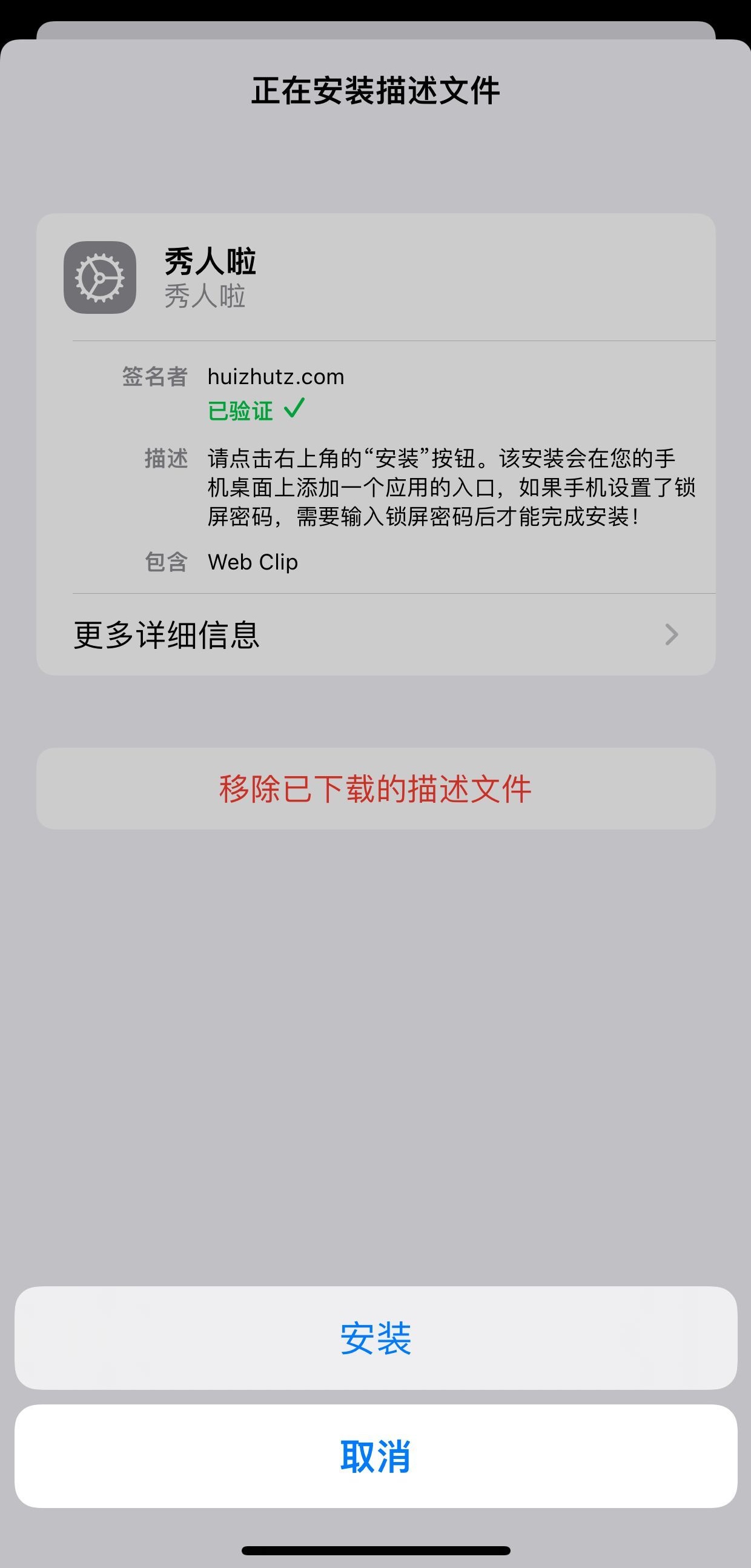This screenshot has height=1568, width=751.
Task: Confirm with the 安装 button
Action: pos(375,1338)
